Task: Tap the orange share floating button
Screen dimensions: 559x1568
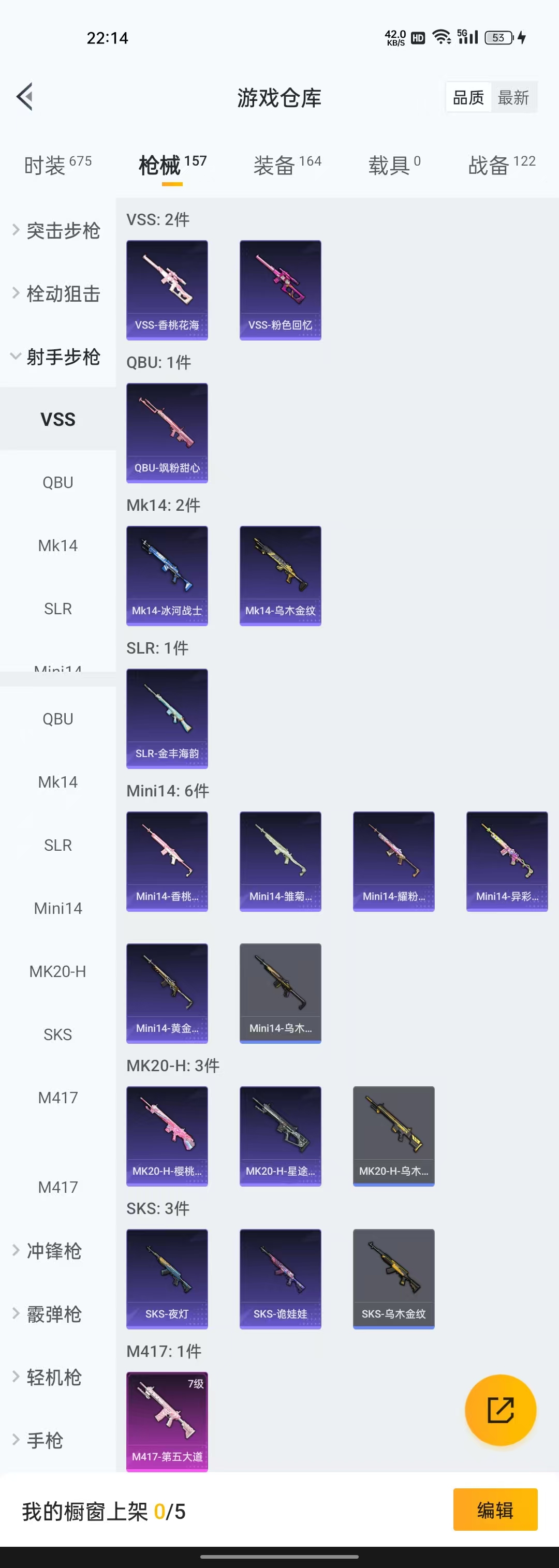Action: click(x=500, y=1410)
